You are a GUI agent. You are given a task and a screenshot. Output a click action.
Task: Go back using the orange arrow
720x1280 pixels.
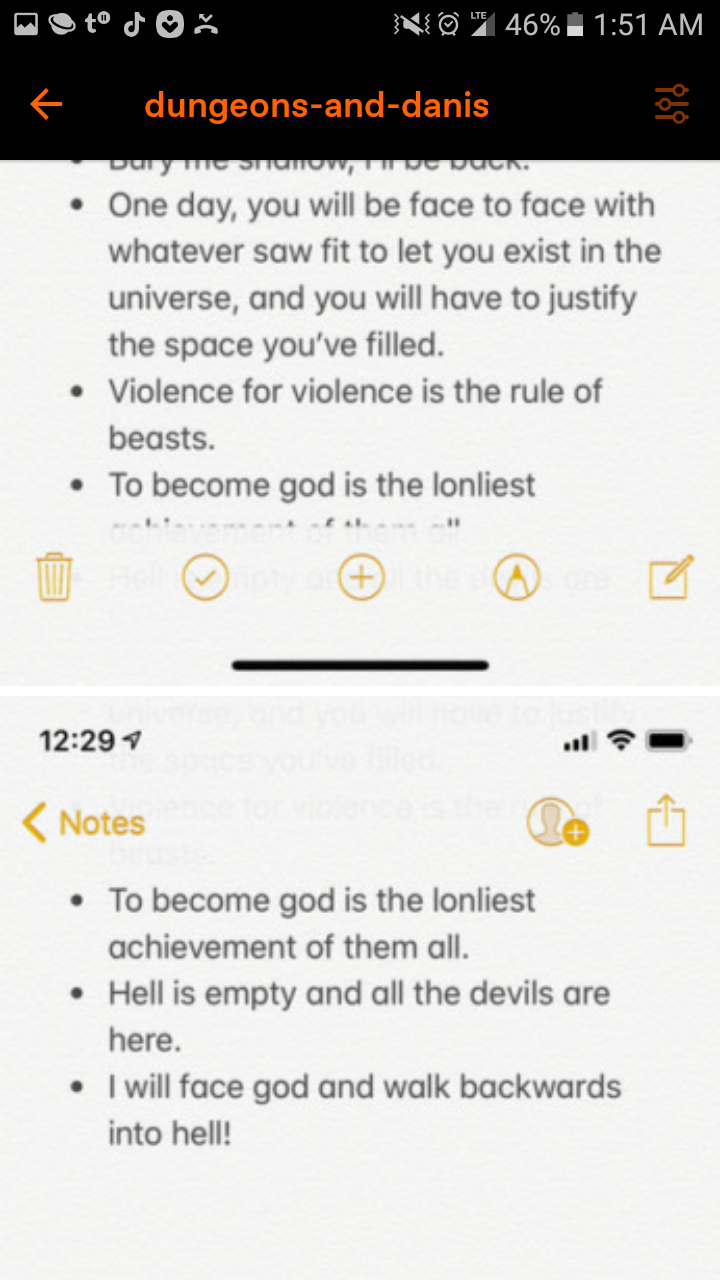pyautogui.click(x=46, y=104)
